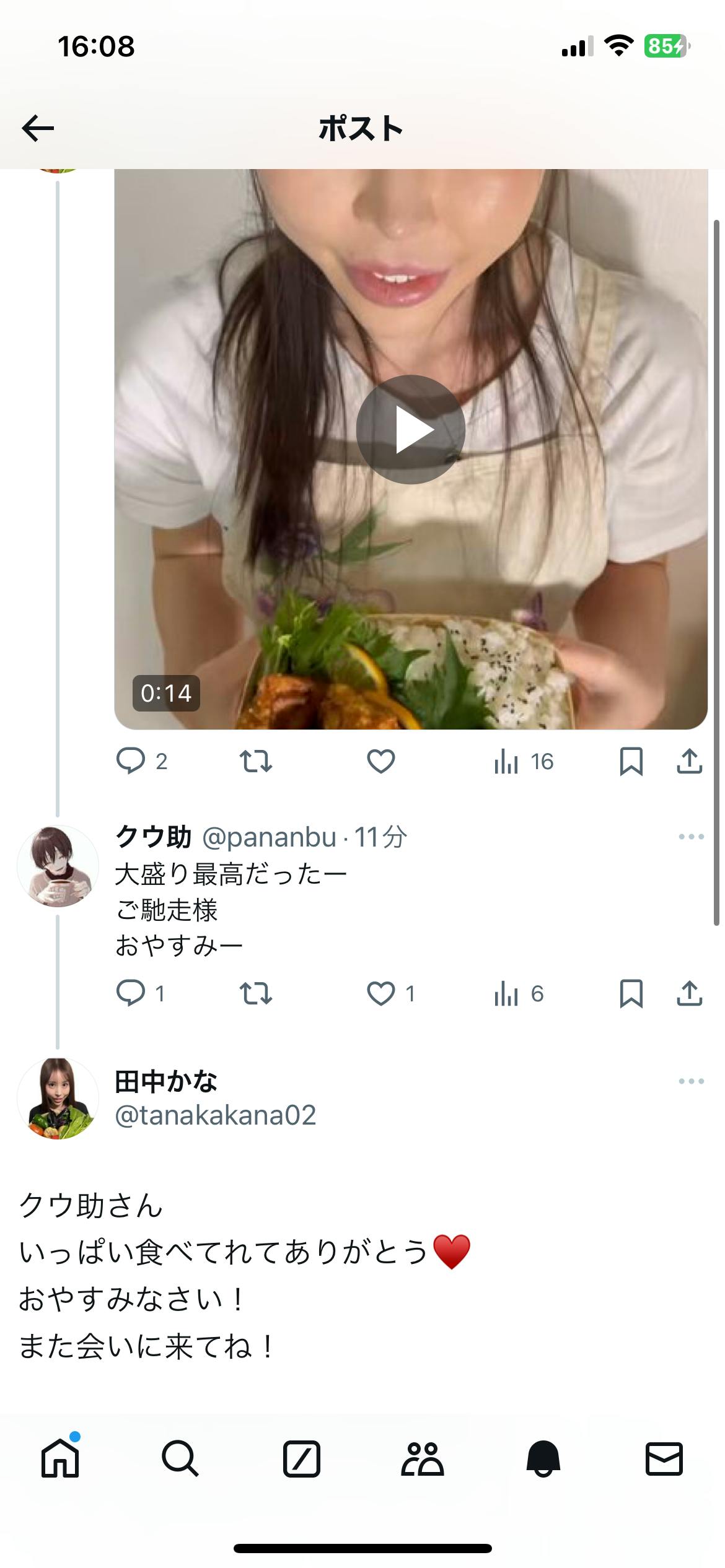Open the Notifications bell tab
This screenshot has width=725, height=1568.
pos(543,1459)
